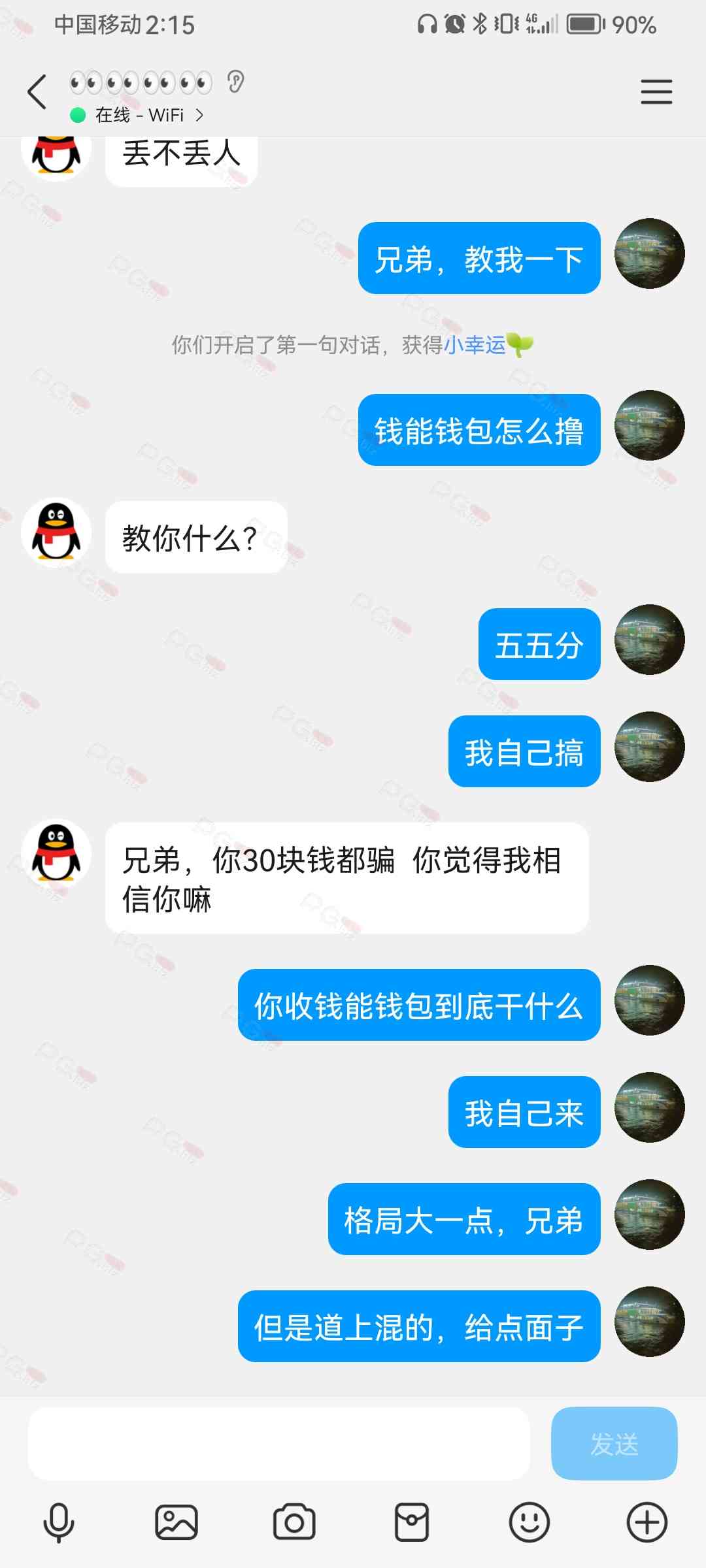Focus the message input box
This screenshot has width=706, height=1568.
278,1443
